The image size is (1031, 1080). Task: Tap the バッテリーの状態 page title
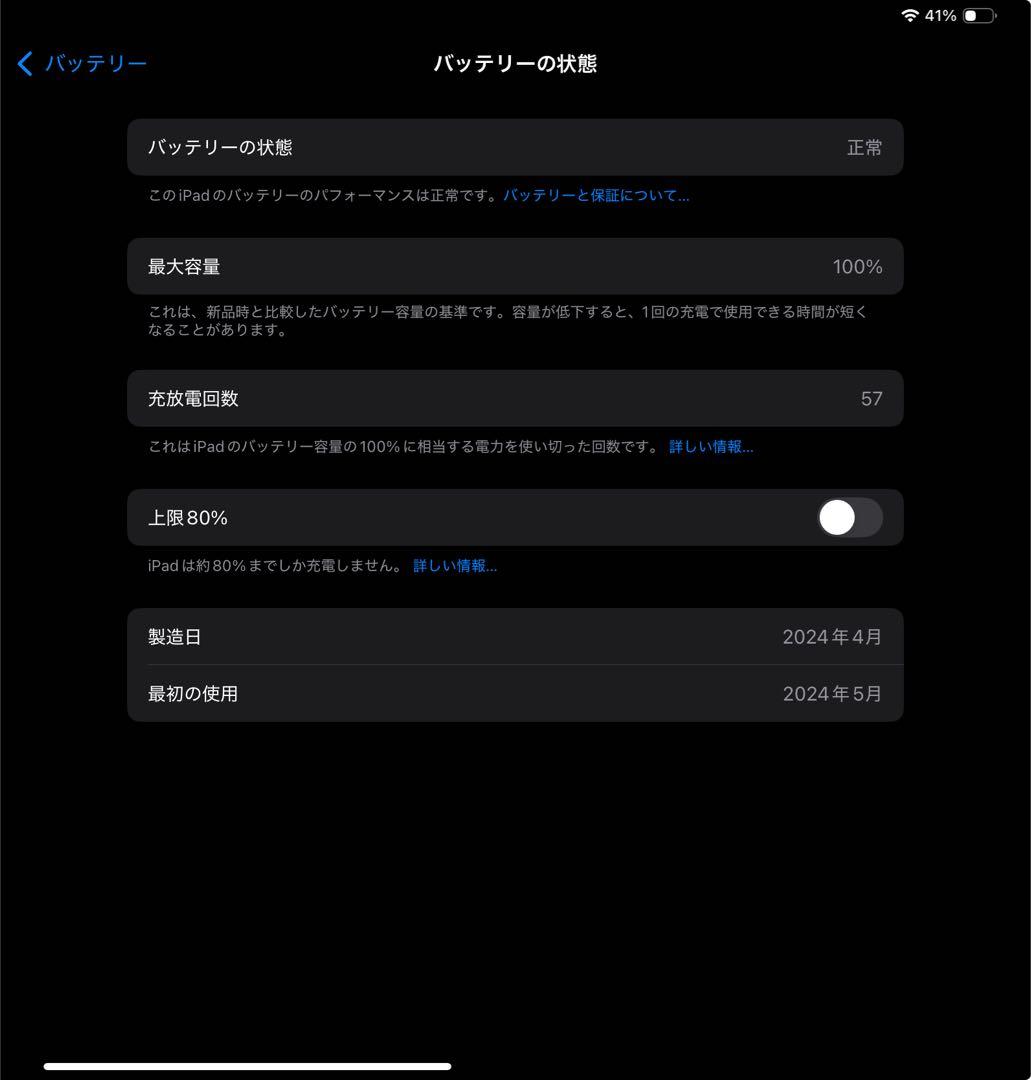(x=516, y=63)
